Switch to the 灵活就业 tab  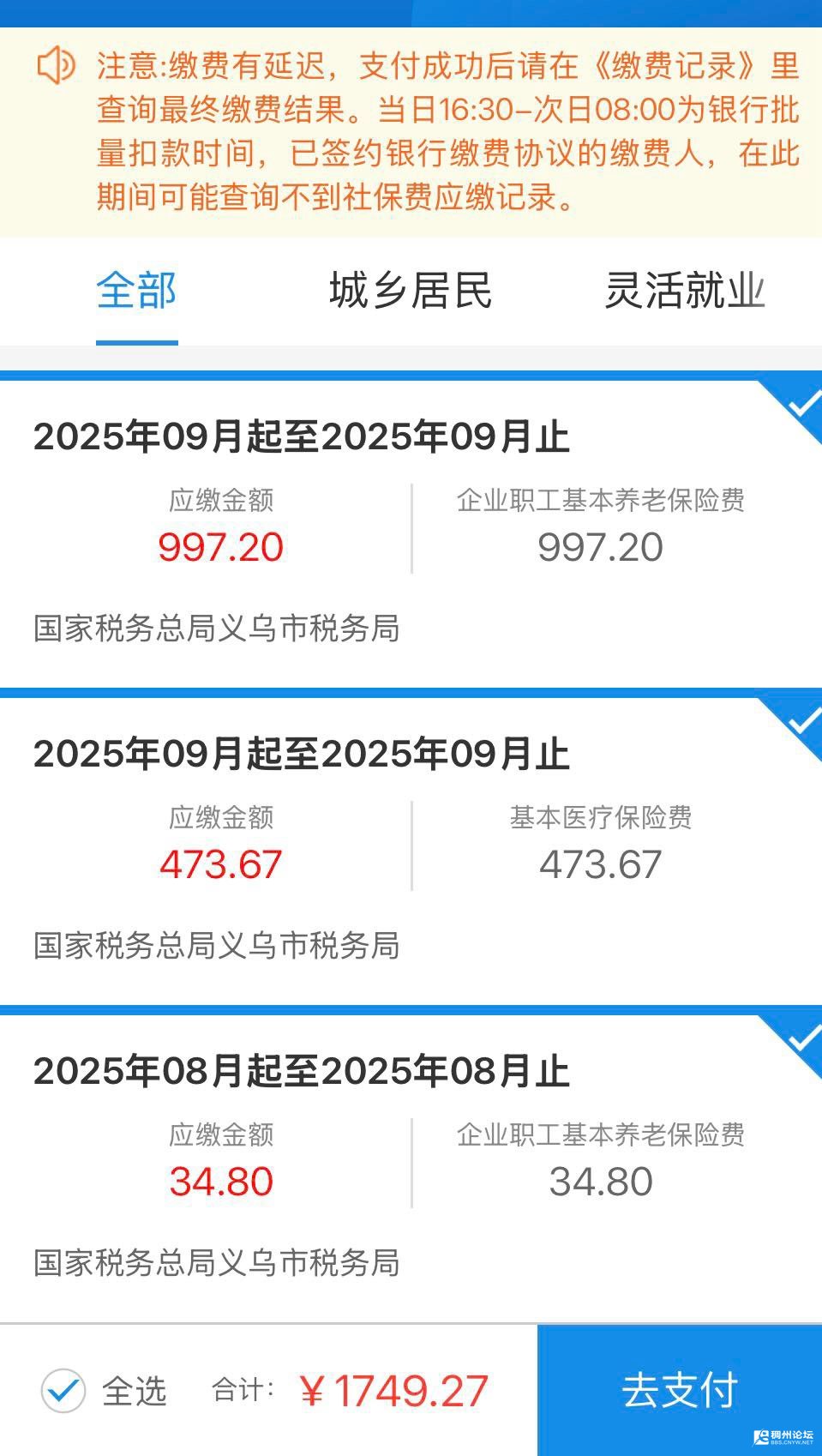(x=684, y=291)
